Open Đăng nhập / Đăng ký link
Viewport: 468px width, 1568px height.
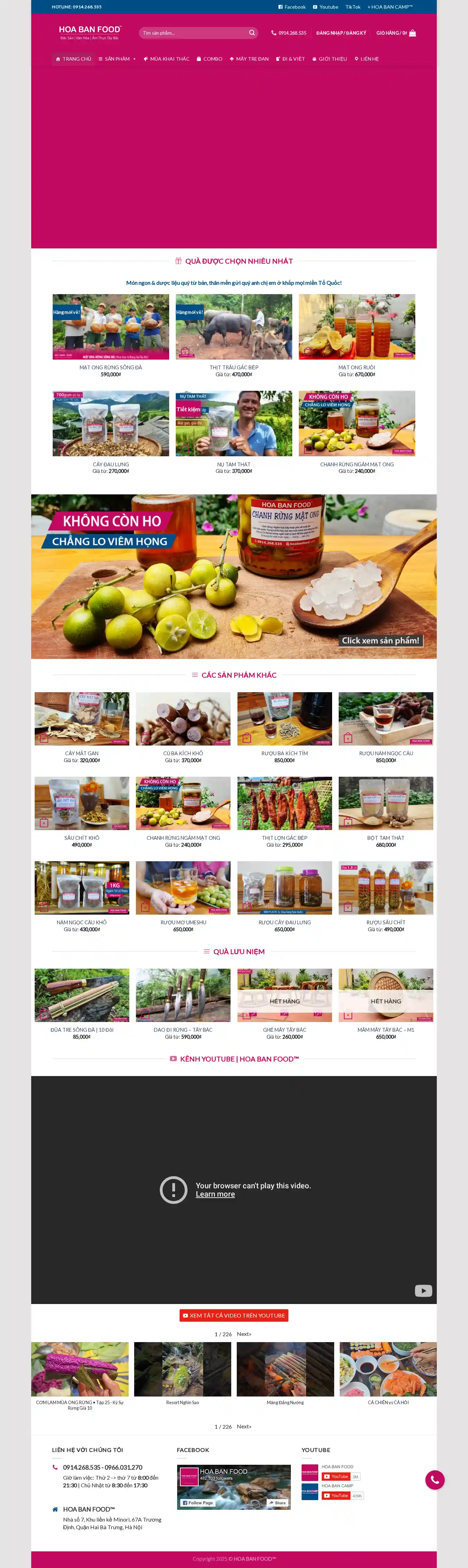point(341,33)
